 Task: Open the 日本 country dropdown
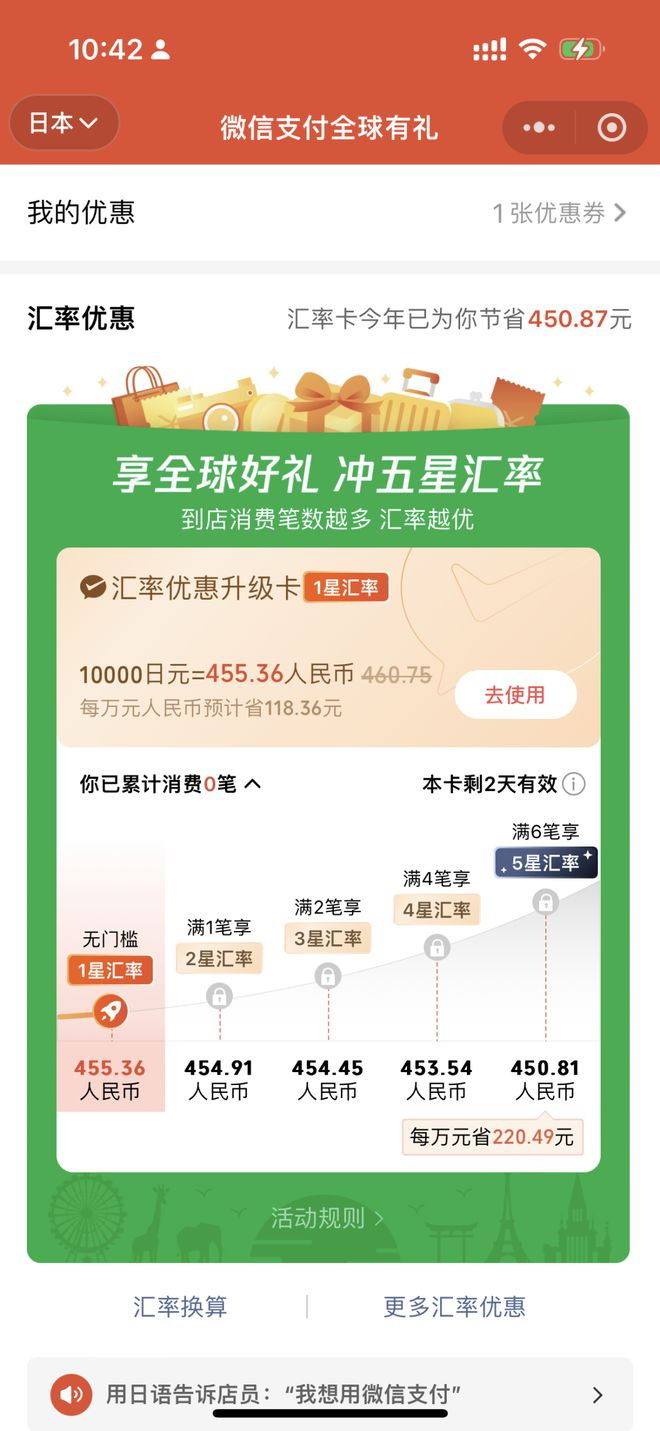point(63,123)
